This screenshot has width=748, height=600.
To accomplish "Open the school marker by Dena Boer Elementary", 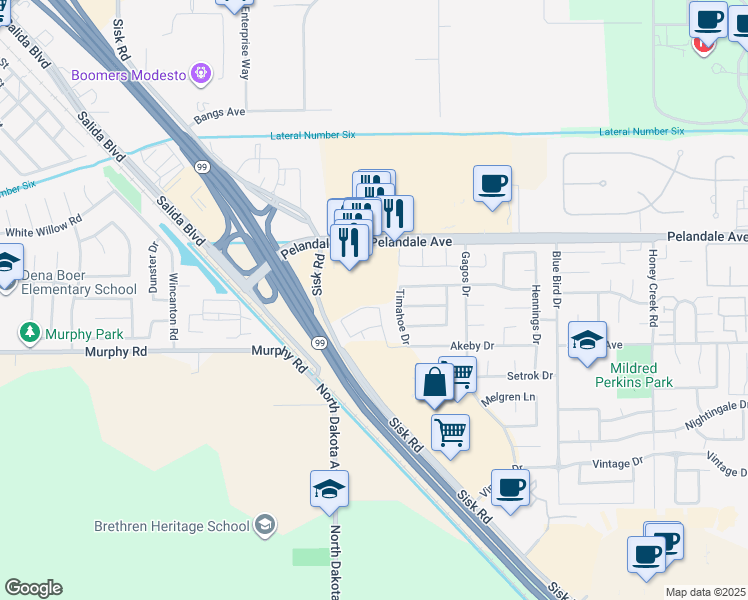I will (8, 264).
